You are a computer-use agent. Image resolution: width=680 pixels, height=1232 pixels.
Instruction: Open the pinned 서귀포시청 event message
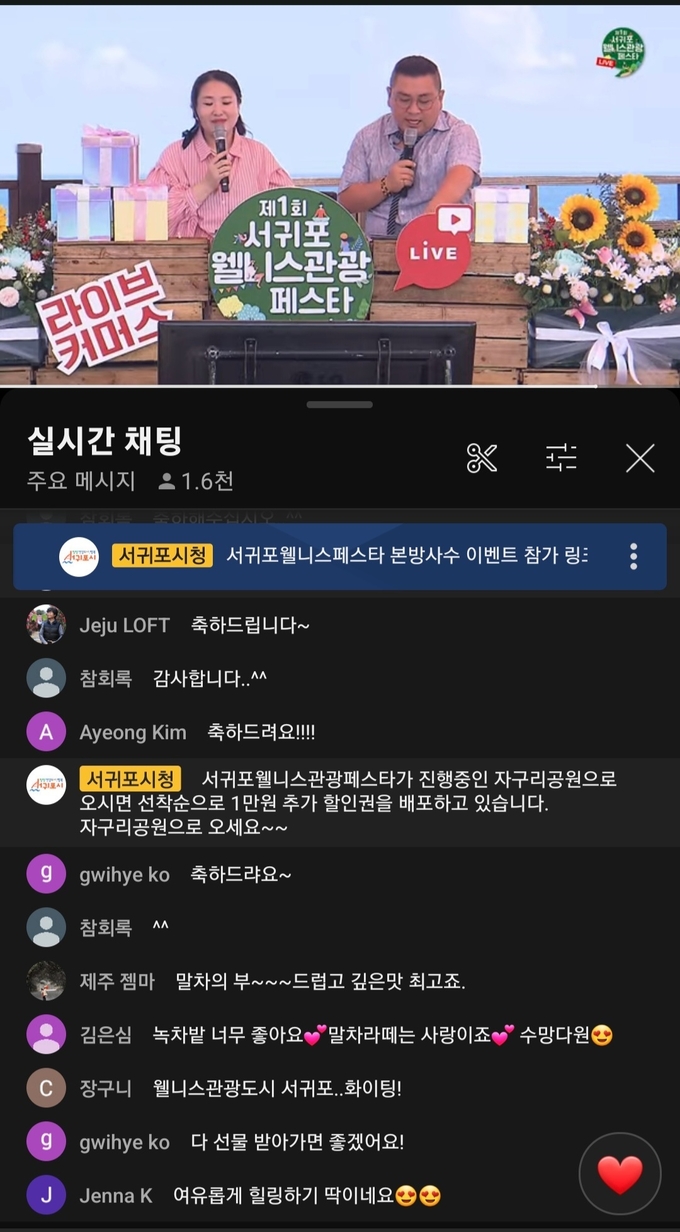tap(340, 556)
